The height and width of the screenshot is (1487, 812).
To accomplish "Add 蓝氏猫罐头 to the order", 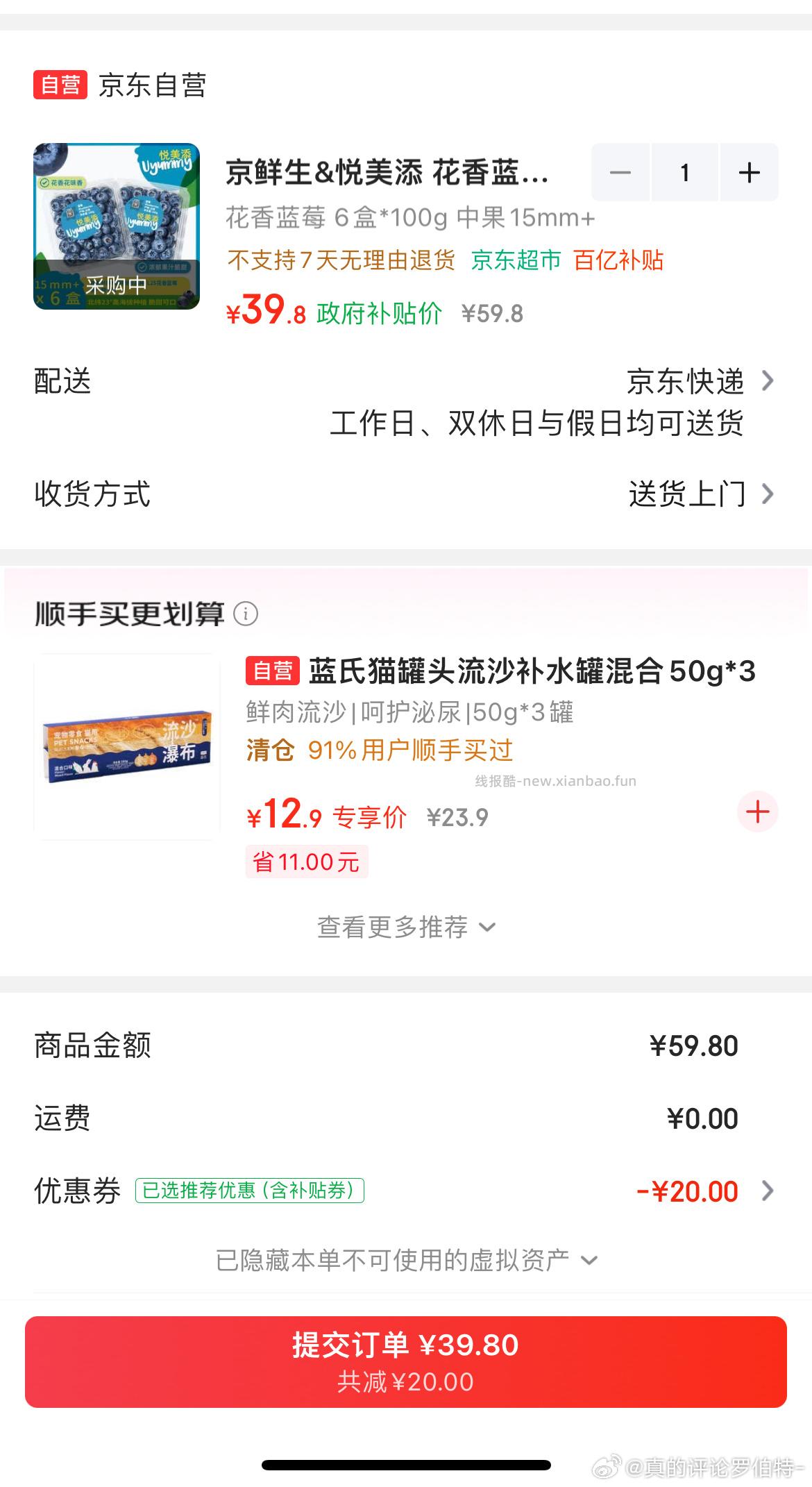I will pyautogui.click(x=757, y=812).
